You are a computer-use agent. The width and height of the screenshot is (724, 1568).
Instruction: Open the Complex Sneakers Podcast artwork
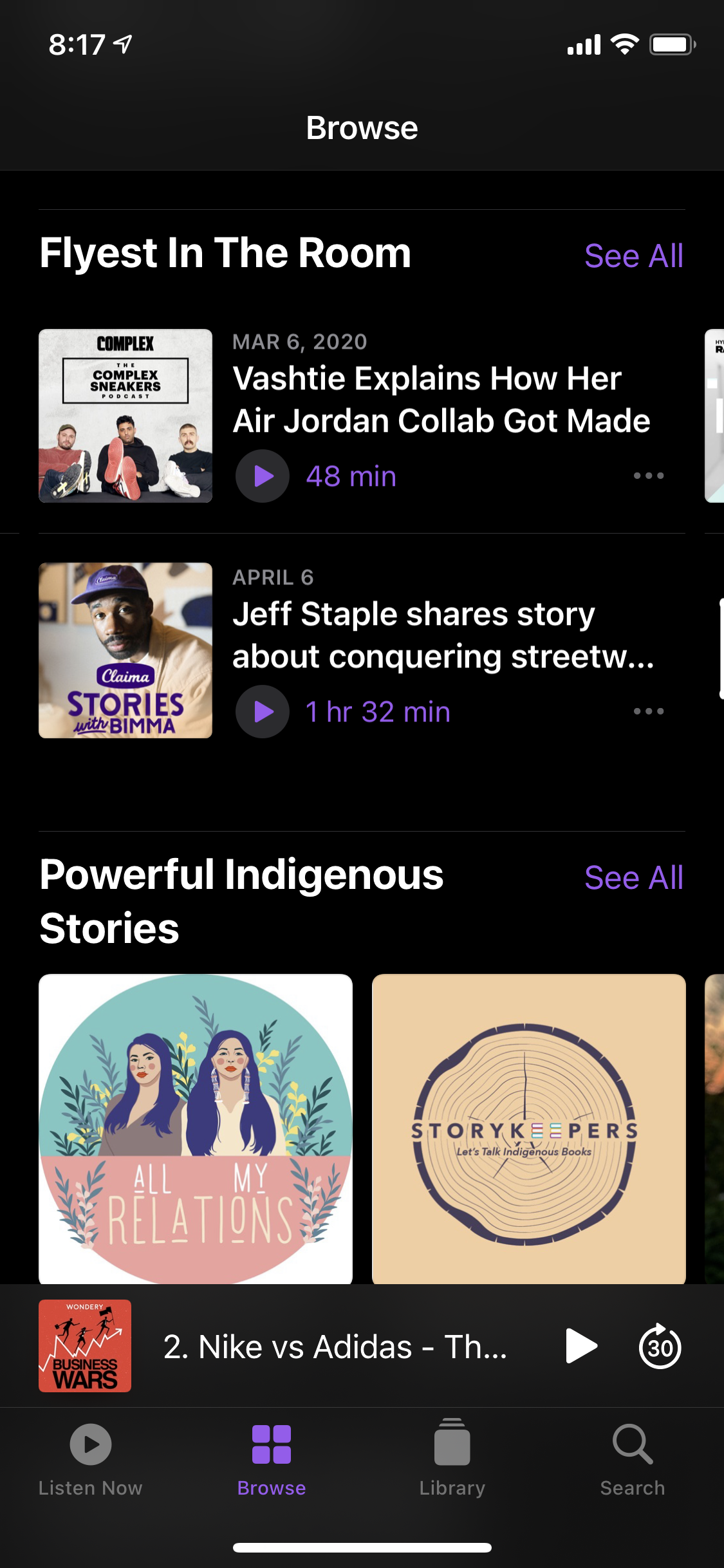pos(125,416)
